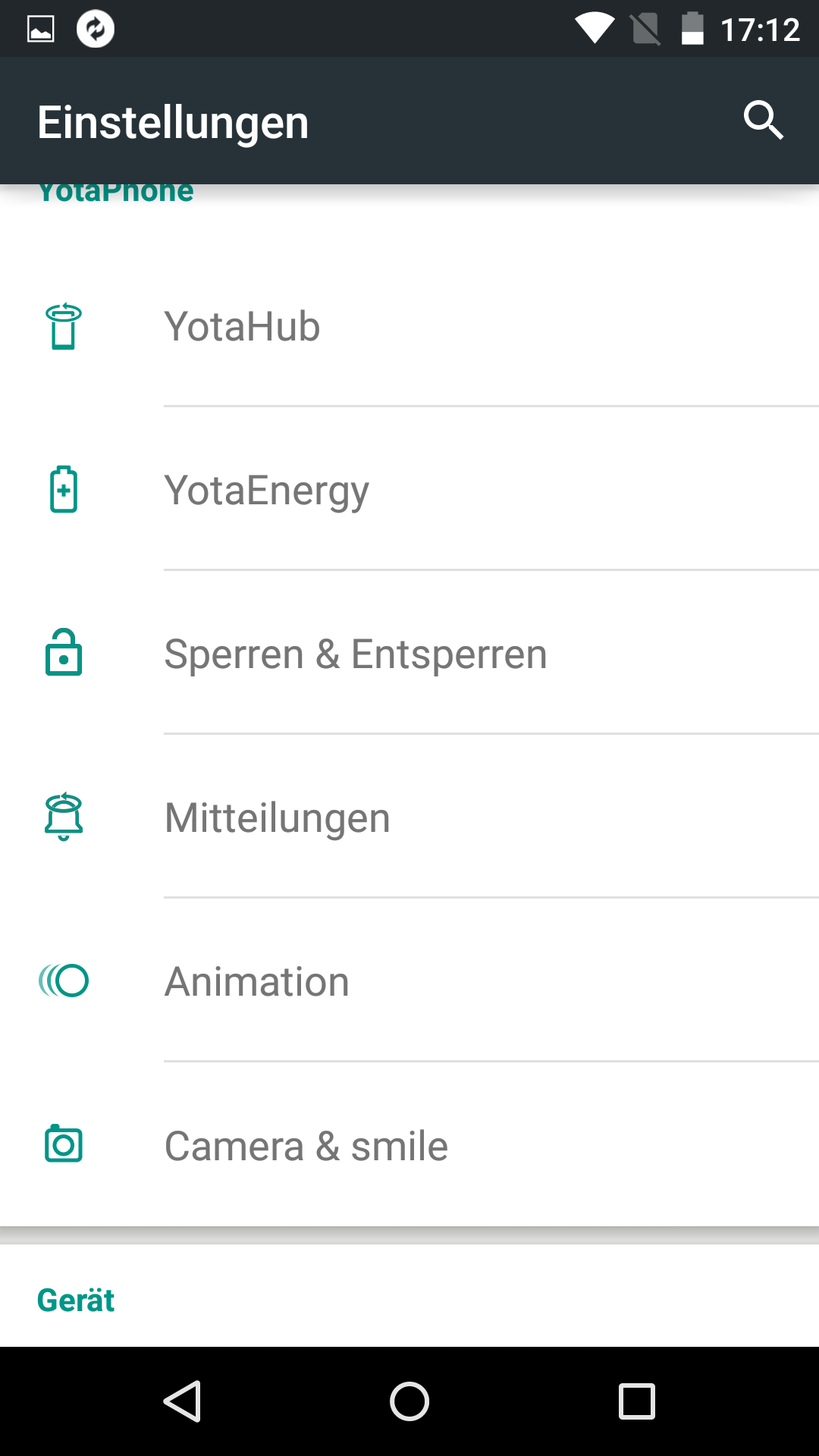Open YotaHub settings
Screen dimensions: 819x1456
tap(409, 326)
